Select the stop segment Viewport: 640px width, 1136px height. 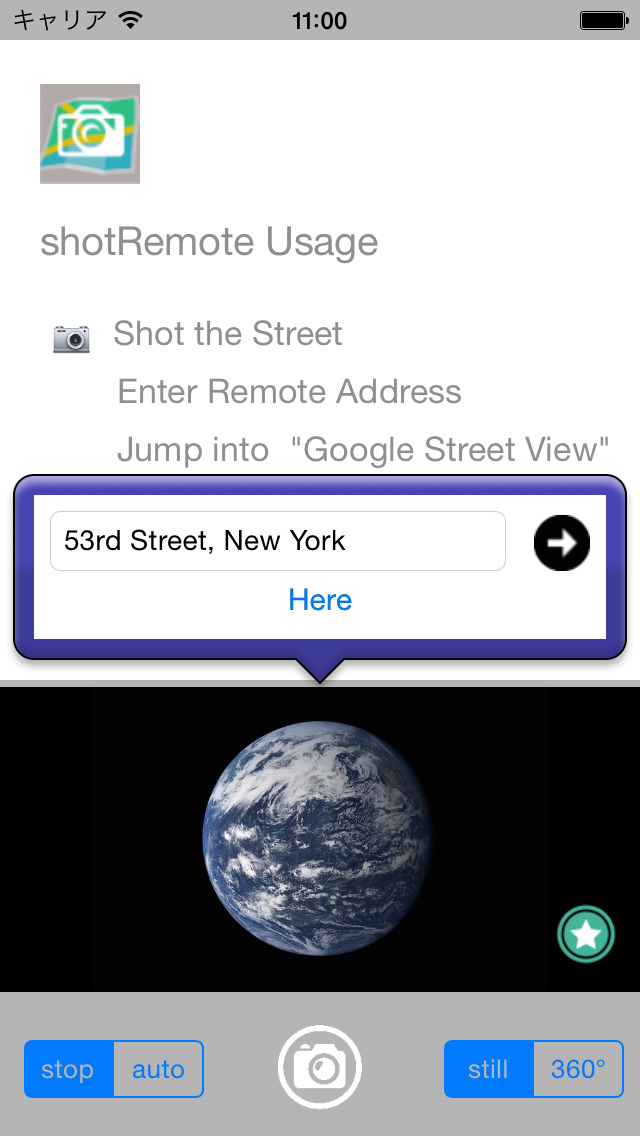[68, 1069]
